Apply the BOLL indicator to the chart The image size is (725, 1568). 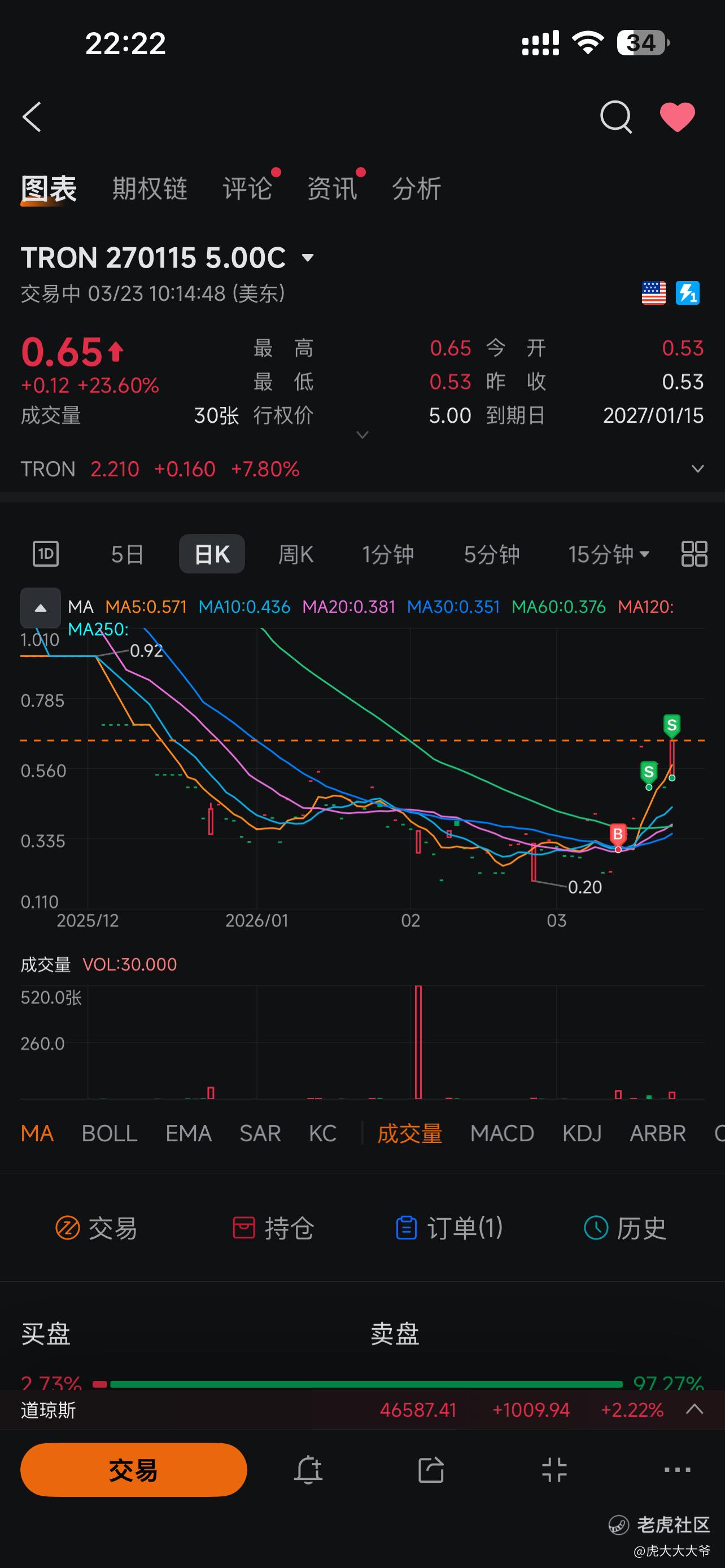tap(110, 1133)
